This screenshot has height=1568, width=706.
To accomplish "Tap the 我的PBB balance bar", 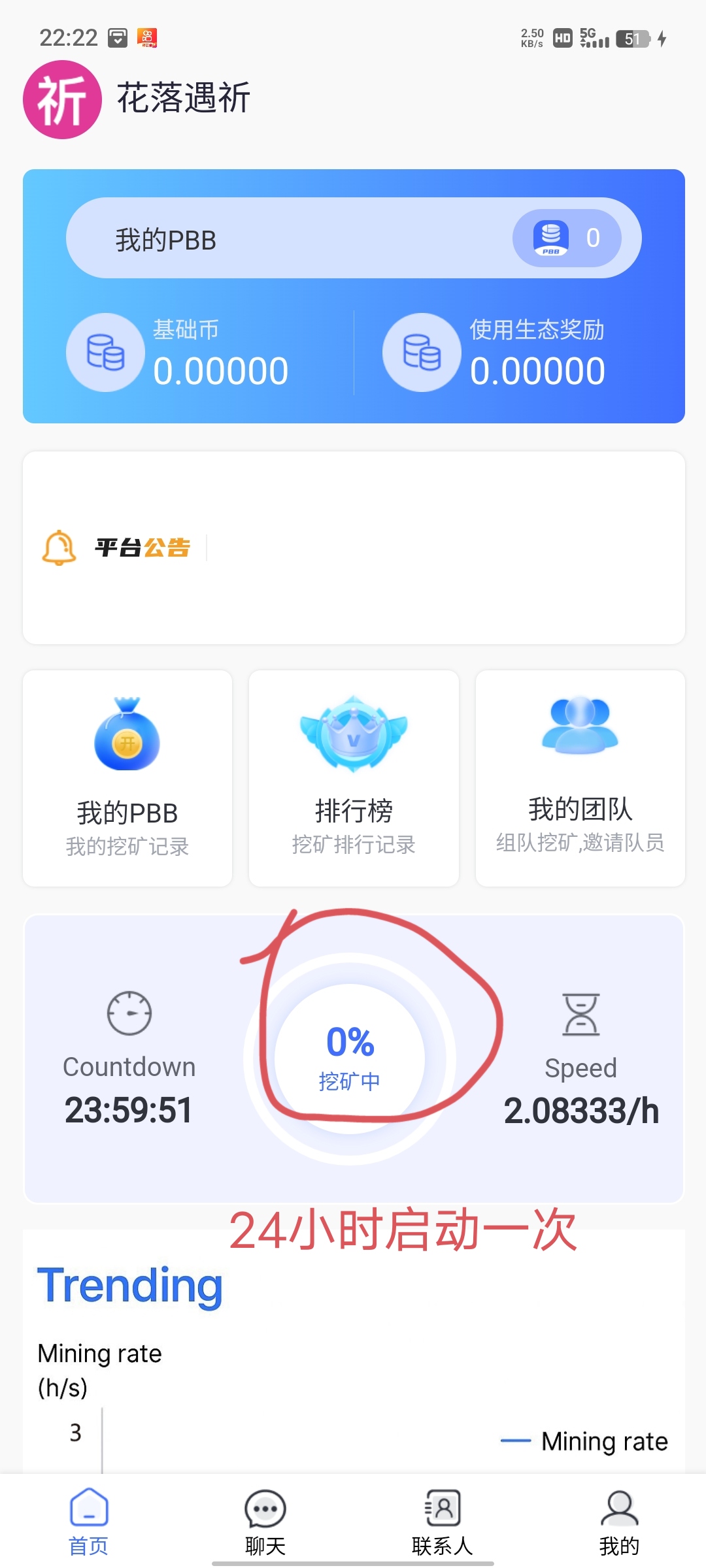I will (354, 238).
